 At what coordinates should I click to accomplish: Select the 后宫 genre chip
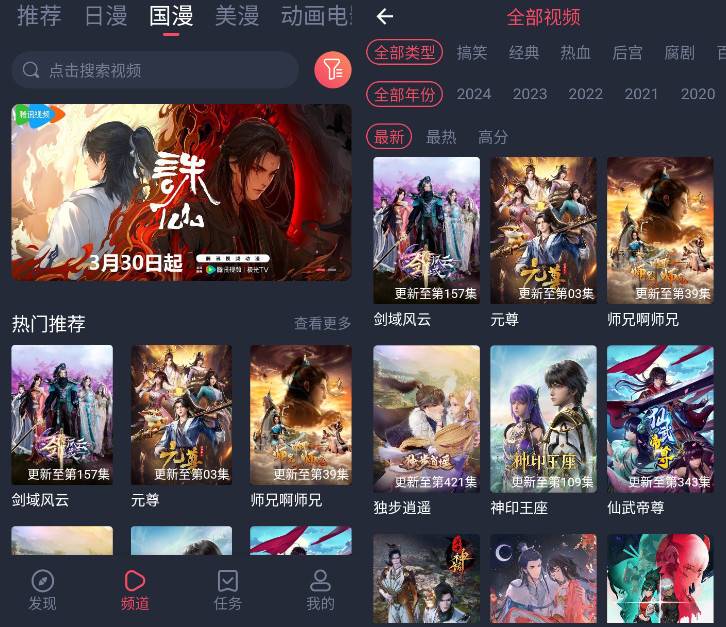(627, 53)
